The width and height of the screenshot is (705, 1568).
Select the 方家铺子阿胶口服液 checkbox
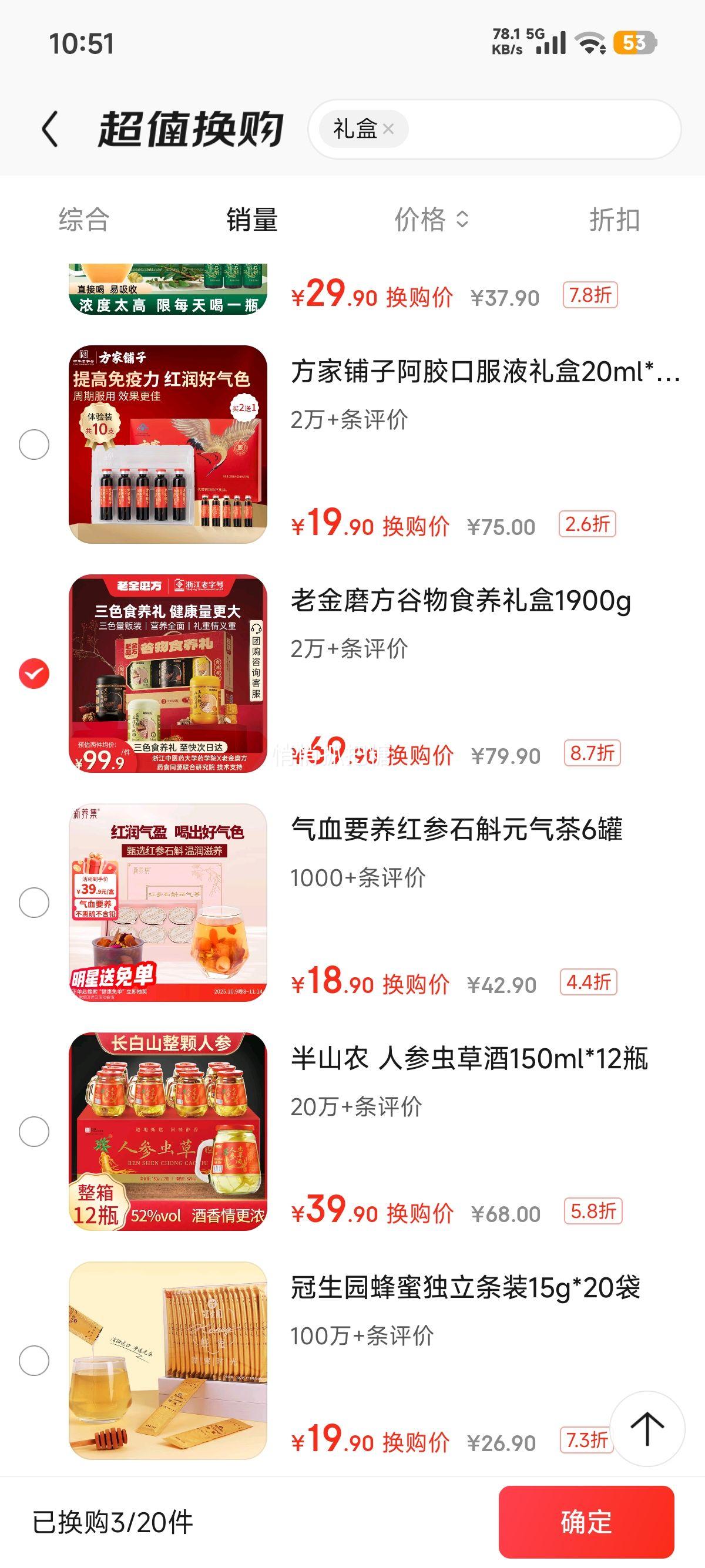point(34,444)
